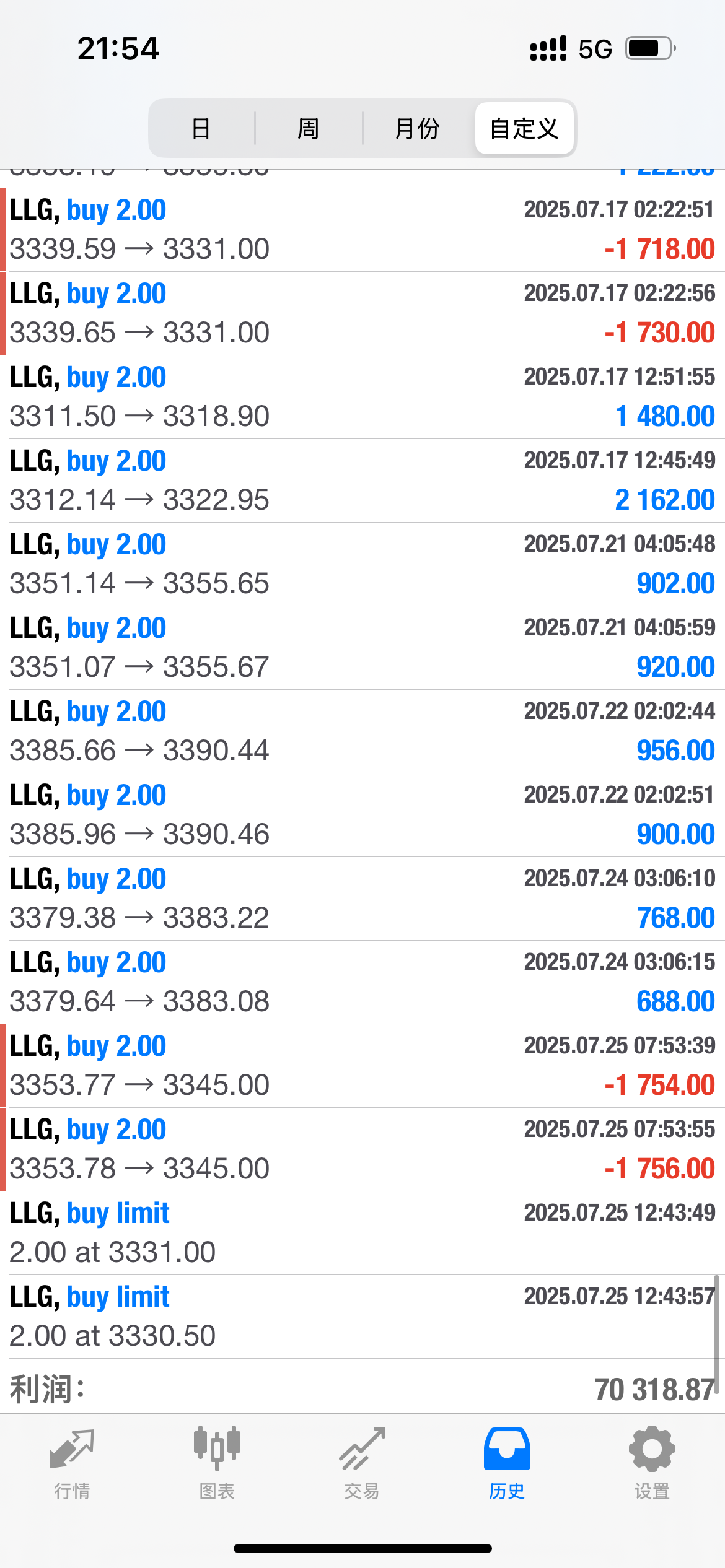The width and height of the screenshot is (725, 1568).
Task: Switch to the 月份 (month) period
Action: (x=417, y=129)
